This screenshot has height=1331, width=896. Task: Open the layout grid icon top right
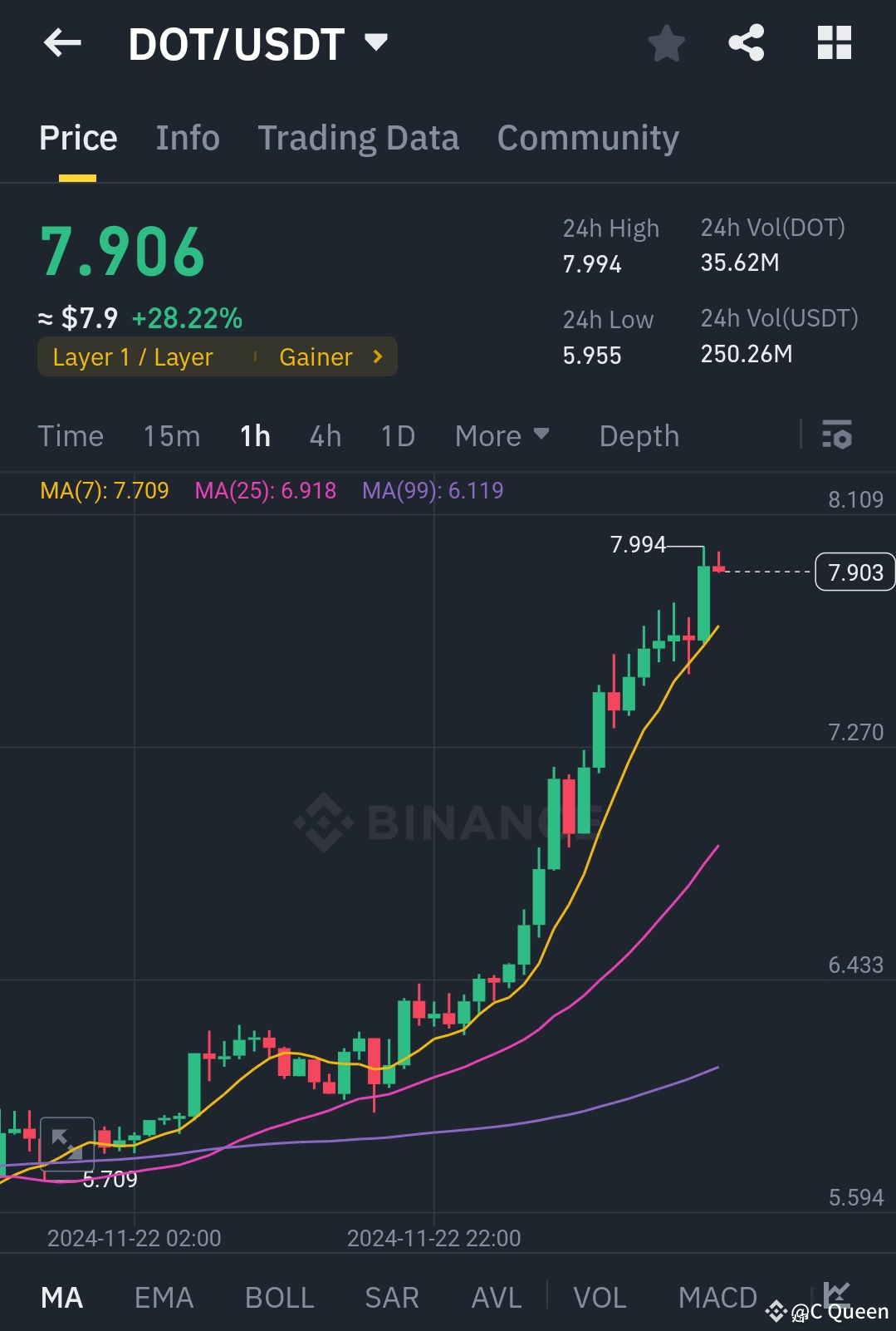pyautogui.click(x=834, y=43)
